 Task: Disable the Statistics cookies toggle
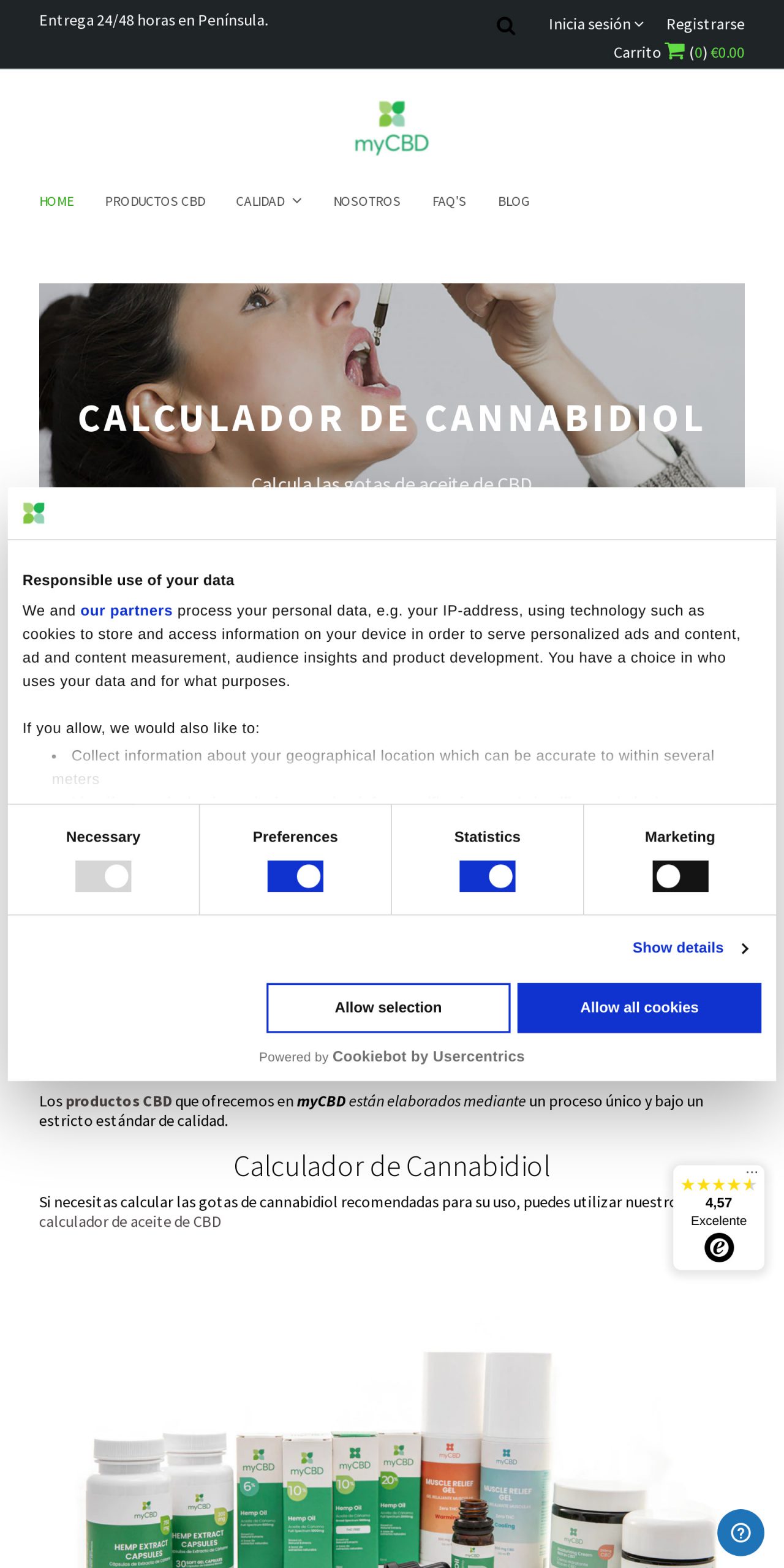pos(487,876)
